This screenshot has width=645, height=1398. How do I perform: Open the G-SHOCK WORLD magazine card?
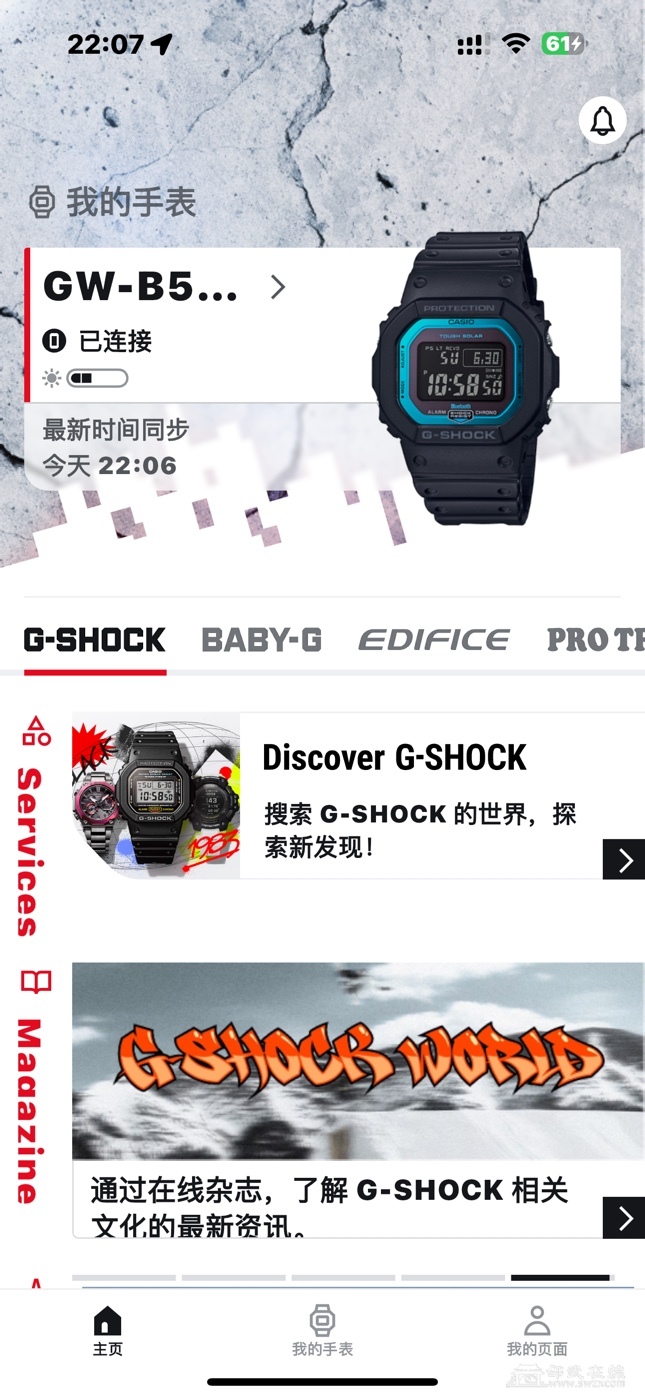pyautogui.click(x=358, y=1098)
